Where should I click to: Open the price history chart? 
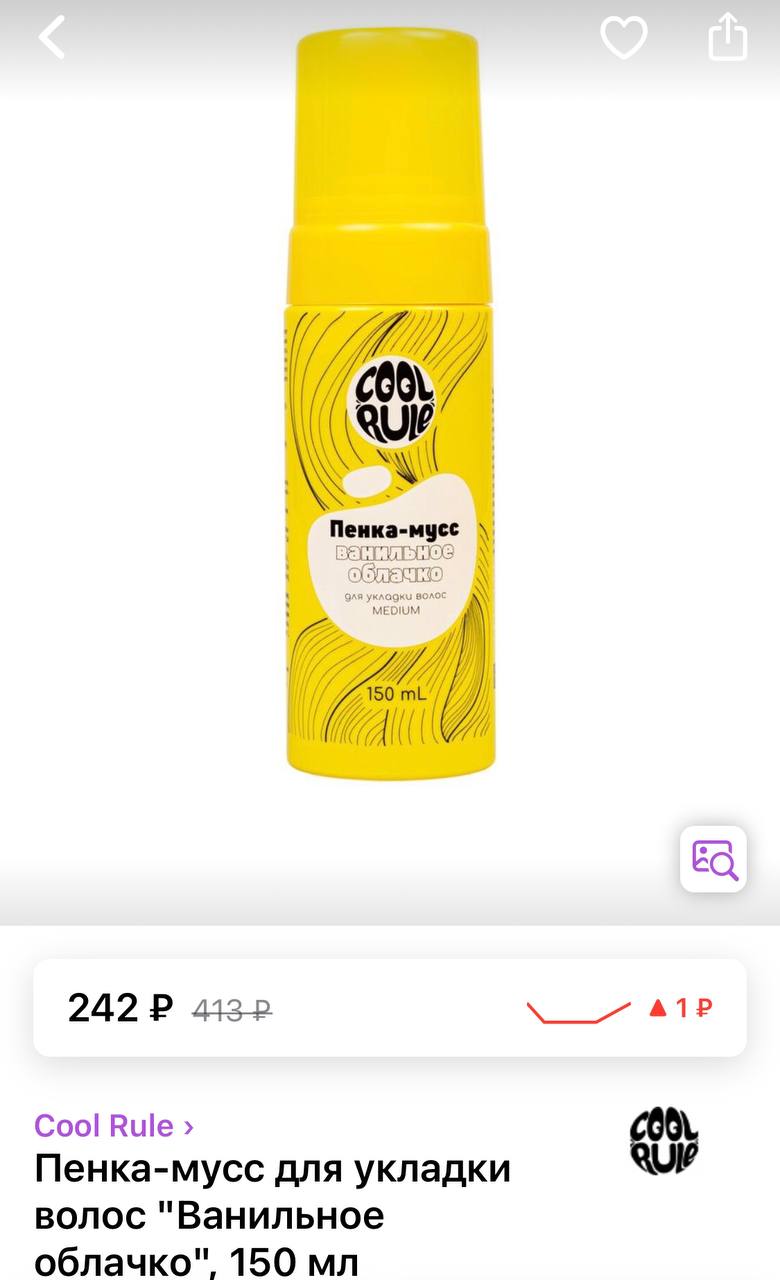(x=619, y=1008)
